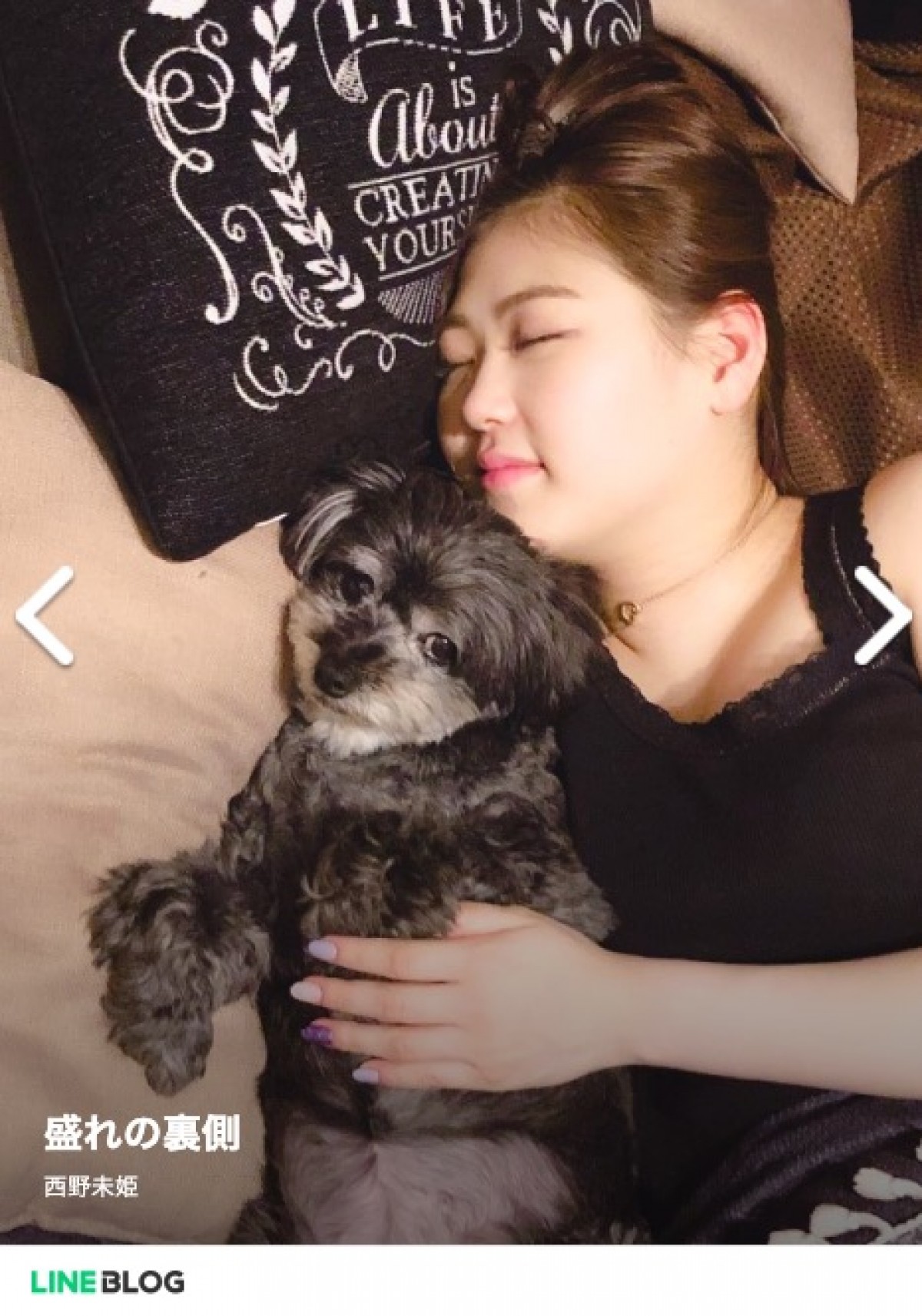This screenshot has width=922, height=1316.
Task: Go to the previous blog image
Action: [45, 615]
